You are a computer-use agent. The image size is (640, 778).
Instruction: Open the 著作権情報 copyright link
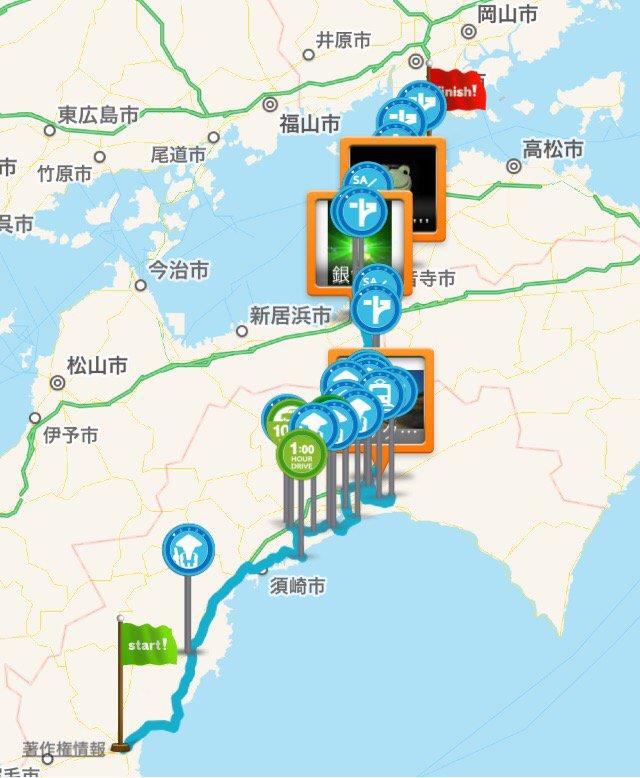(64, 748)
